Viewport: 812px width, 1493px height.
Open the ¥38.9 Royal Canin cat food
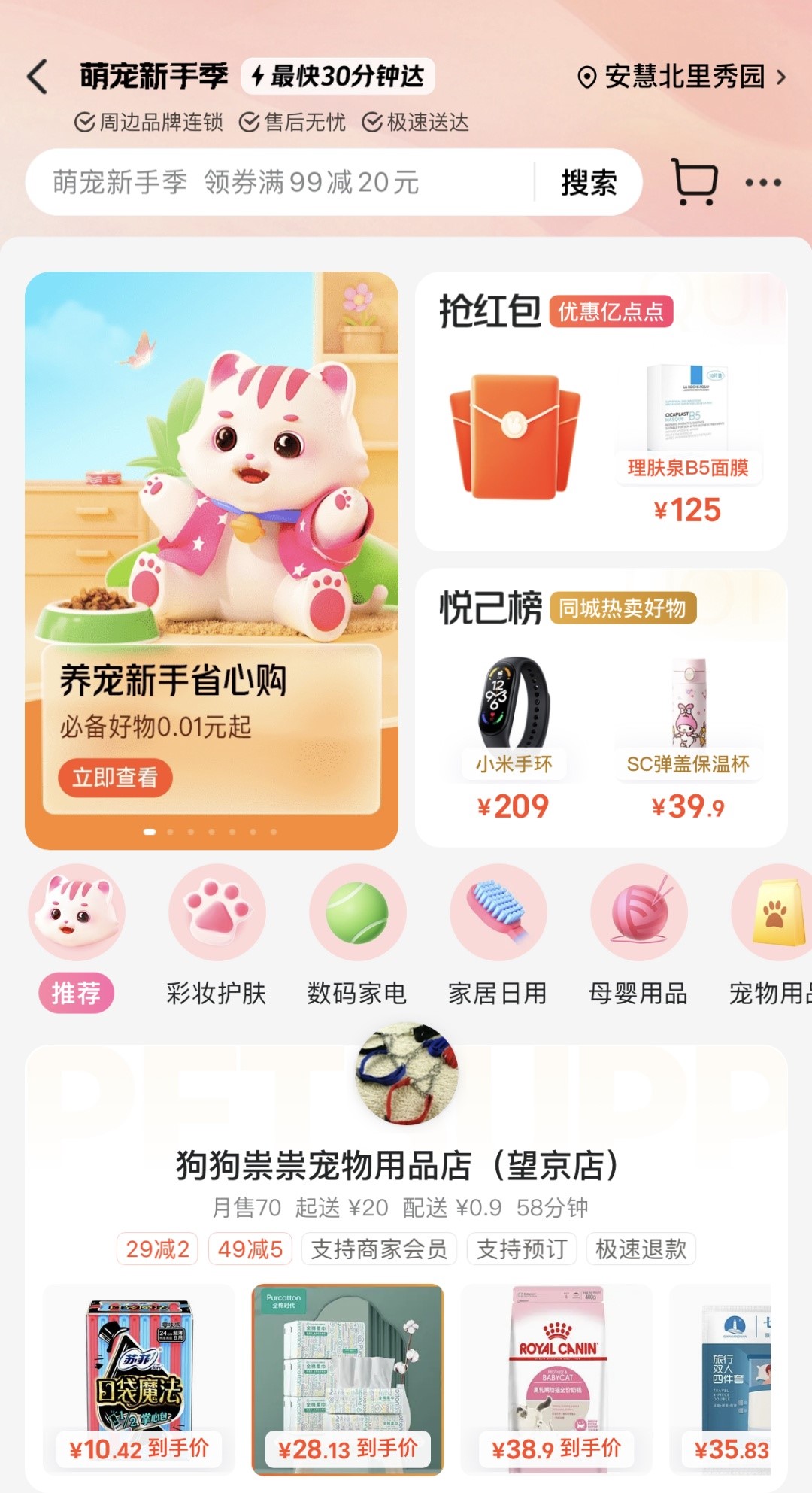tap(556, 1378)
